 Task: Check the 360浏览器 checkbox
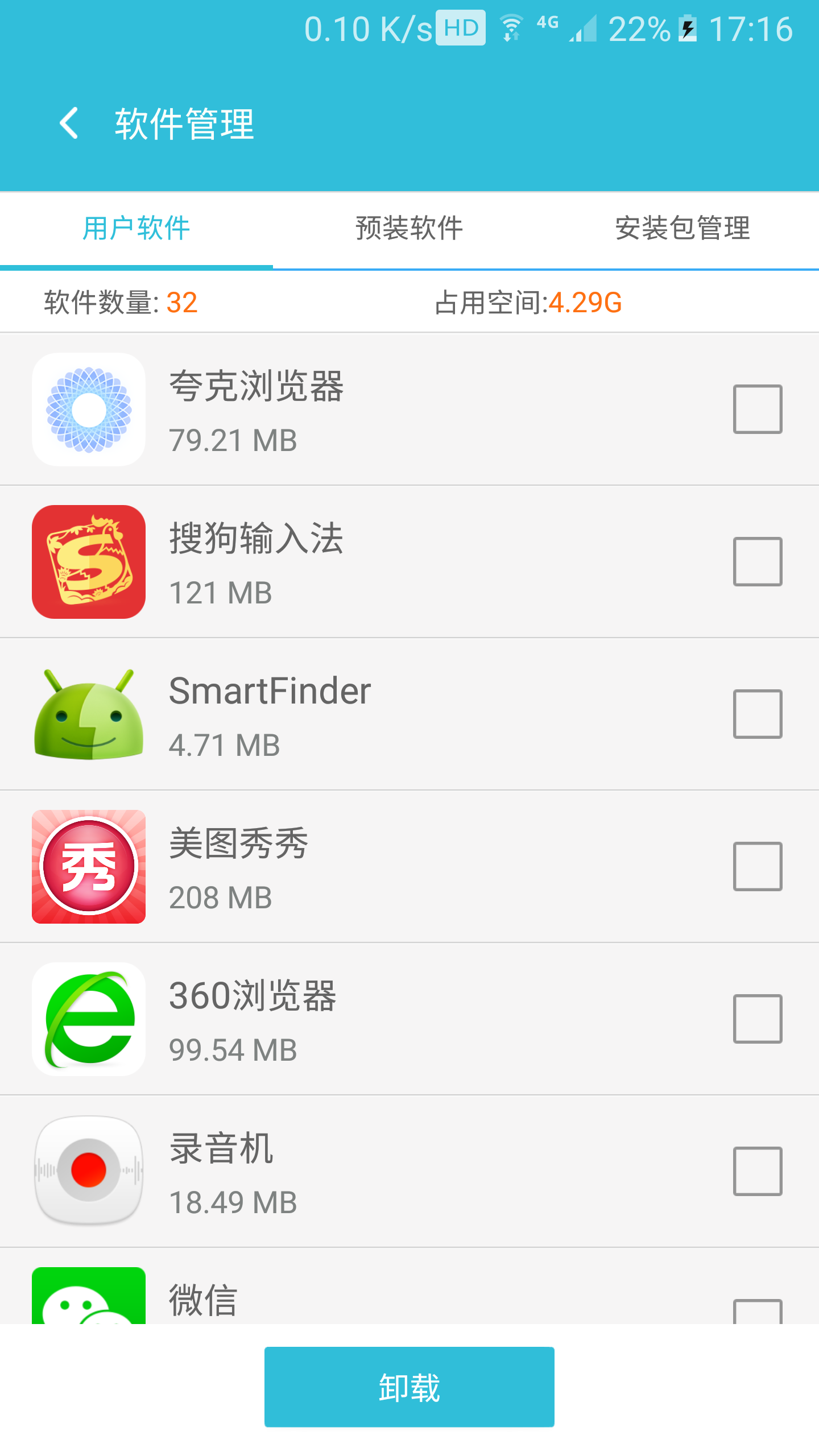[757, 1019]
